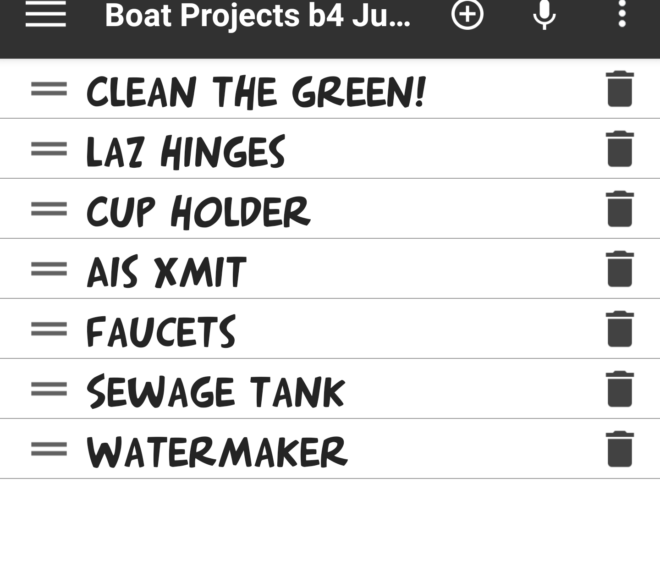660x577 pixels.
Task: Delete the Faucets item
Action: click(620, 330)
